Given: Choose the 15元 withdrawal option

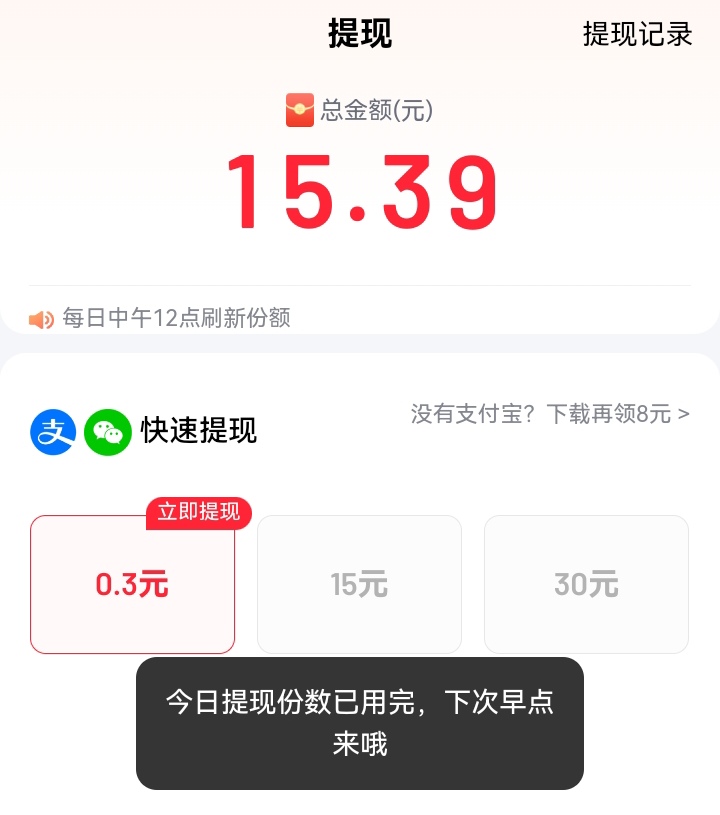Looking at the screenshot, I should click(359, 584).
